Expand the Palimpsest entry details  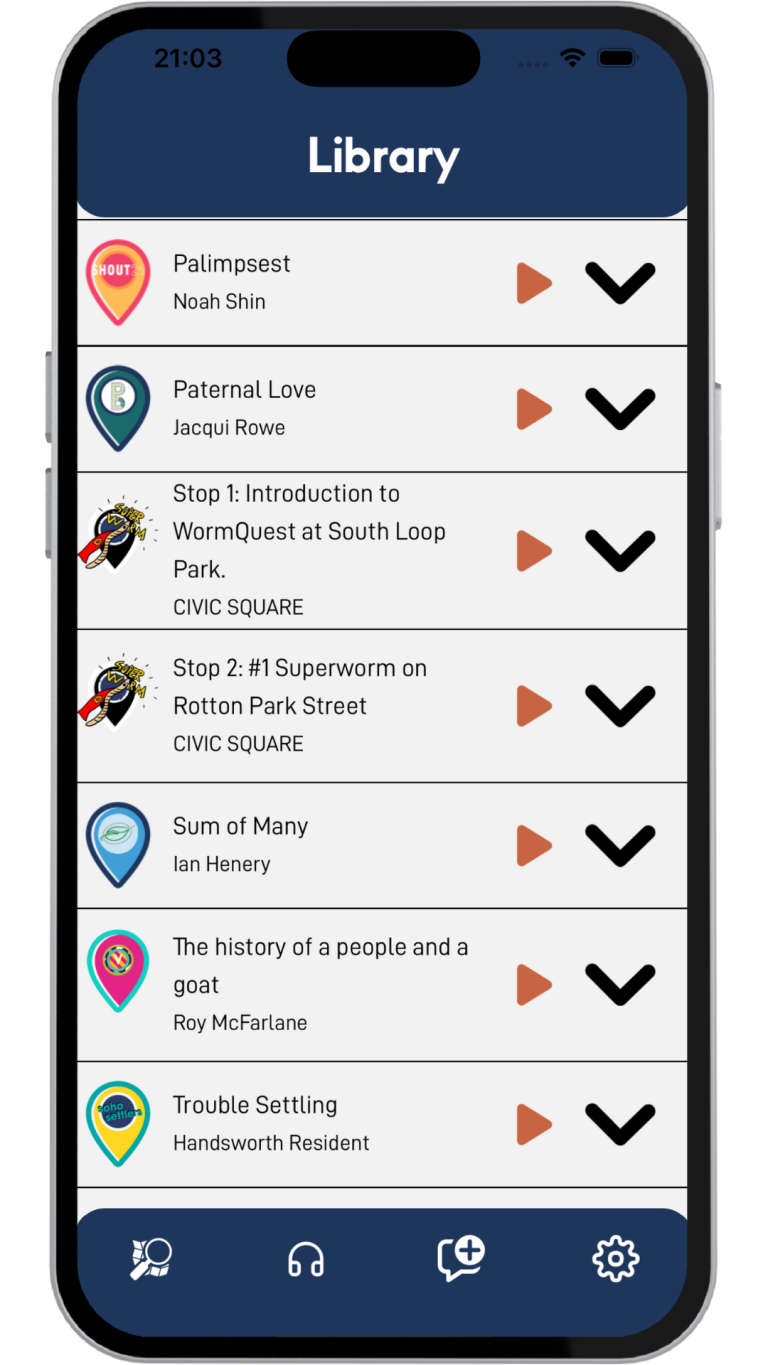click(620, 283)
